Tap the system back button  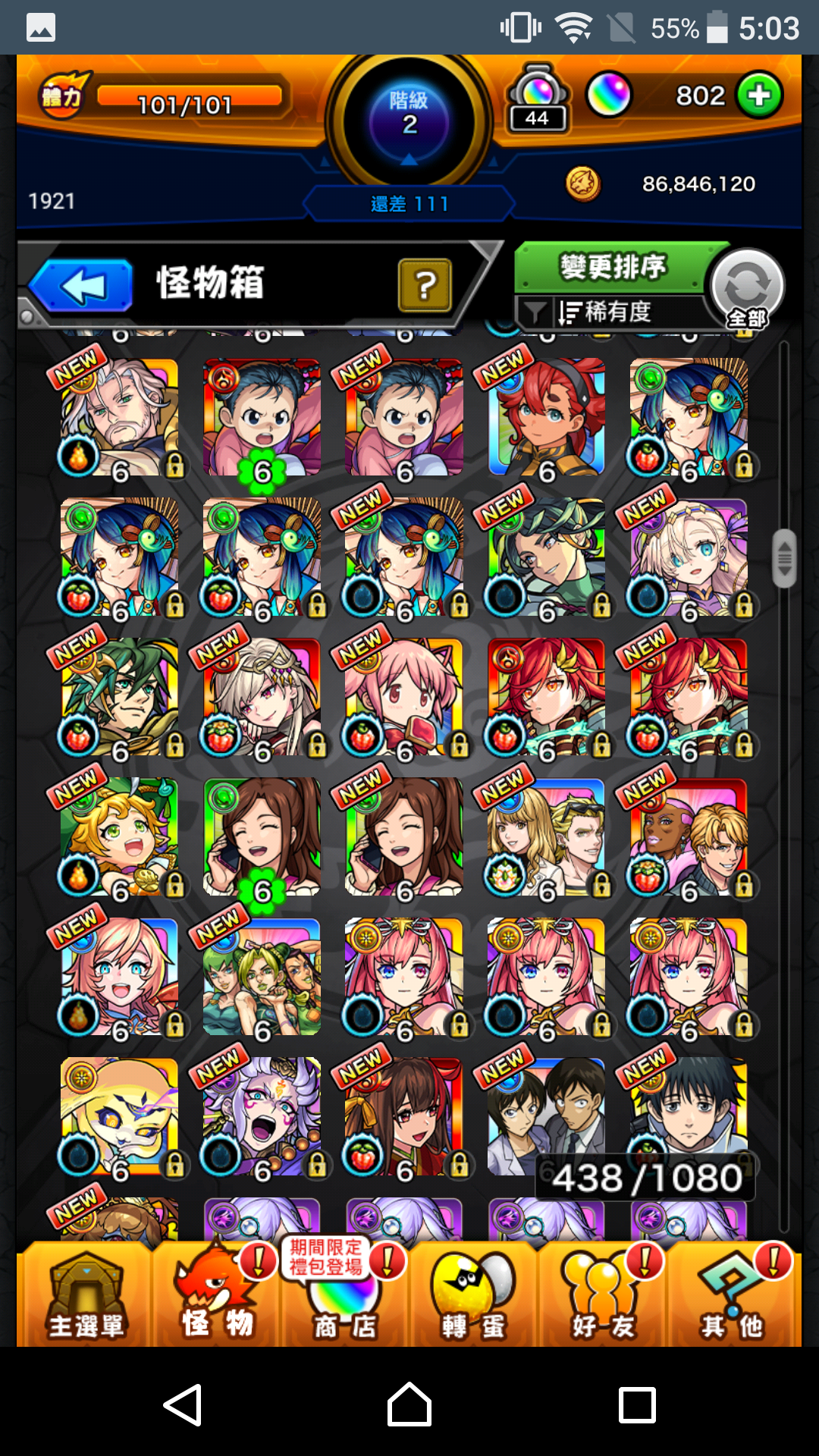coord(183,1405)
